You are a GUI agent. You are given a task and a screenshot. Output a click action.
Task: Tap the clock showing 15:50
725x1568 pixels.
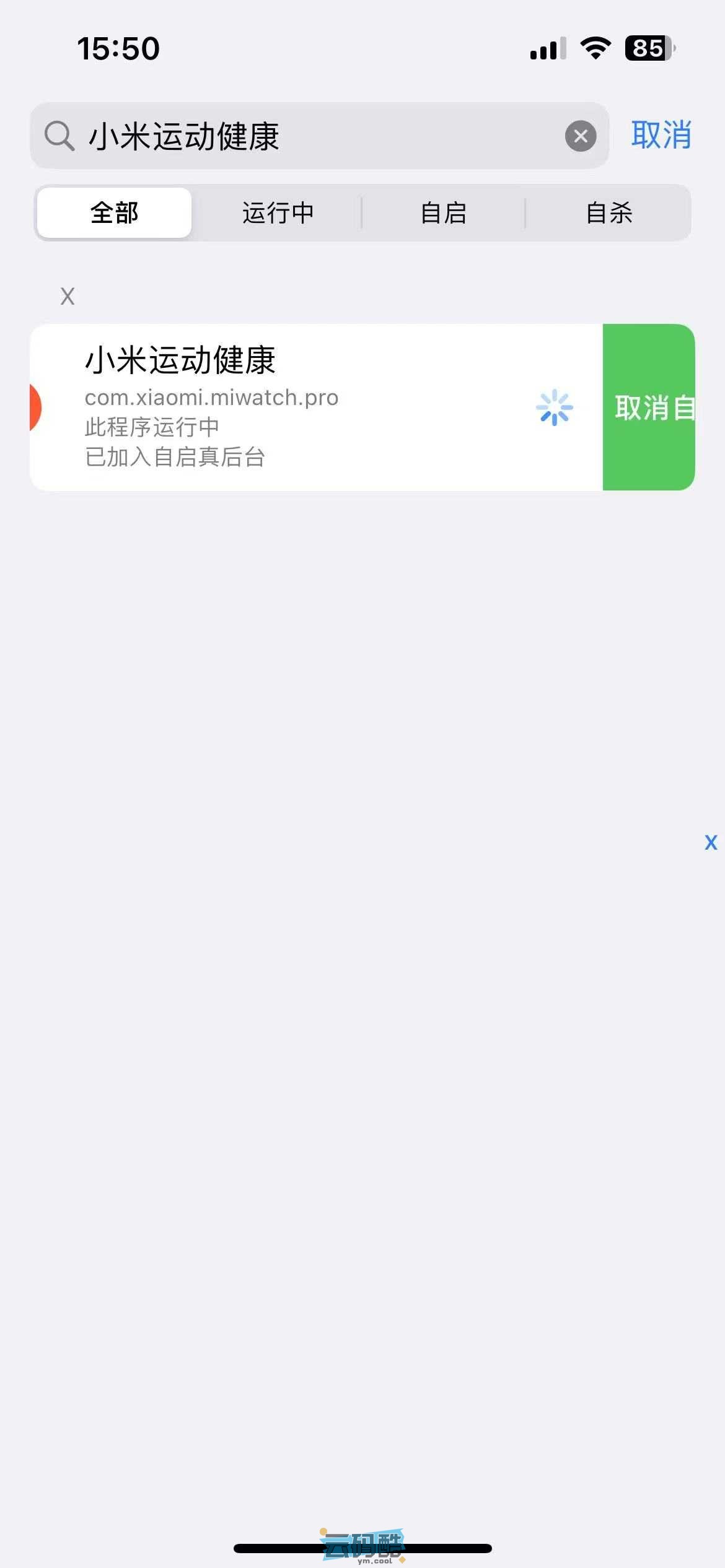click(x=117, y=48)
